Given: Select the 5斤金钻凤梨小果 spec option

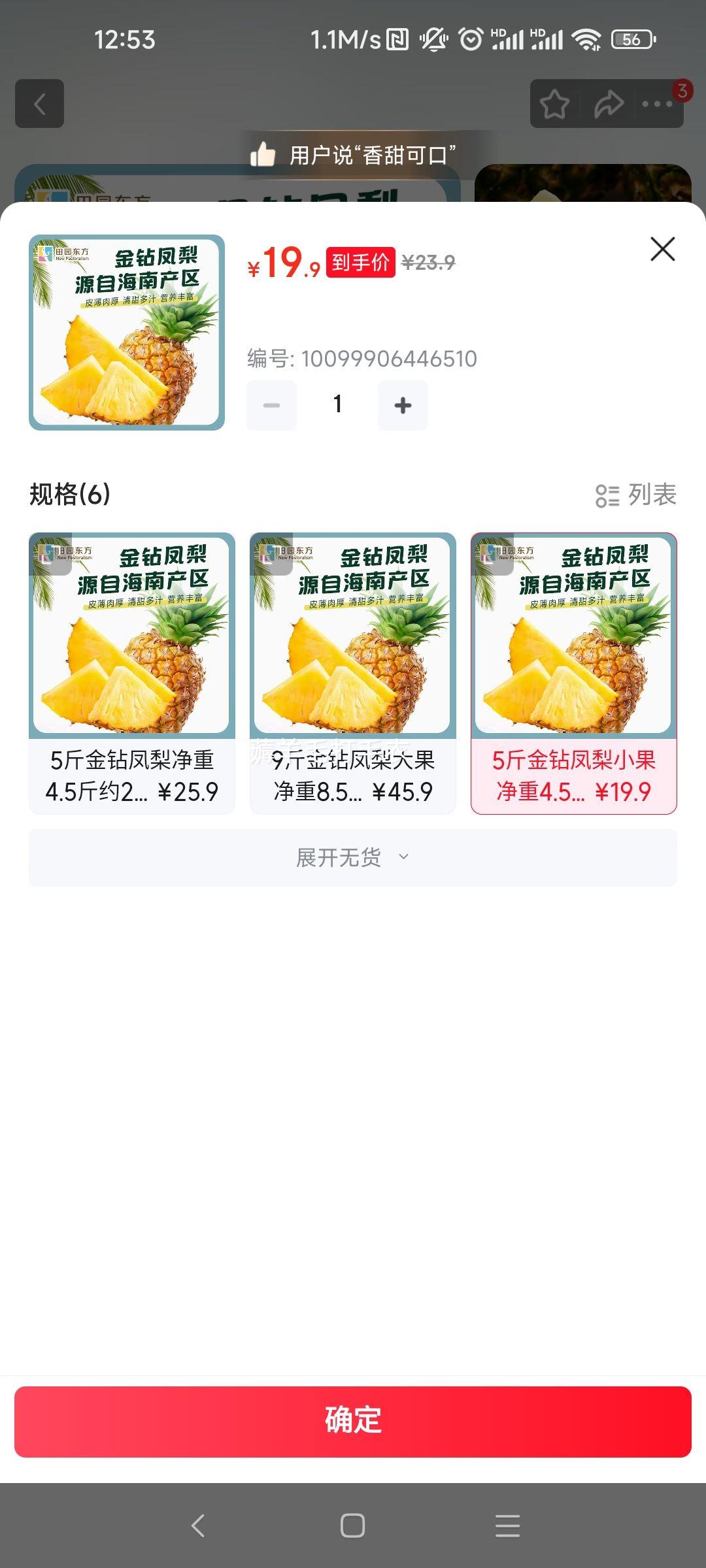Looking at the screenshot, I should coord(573,670).
